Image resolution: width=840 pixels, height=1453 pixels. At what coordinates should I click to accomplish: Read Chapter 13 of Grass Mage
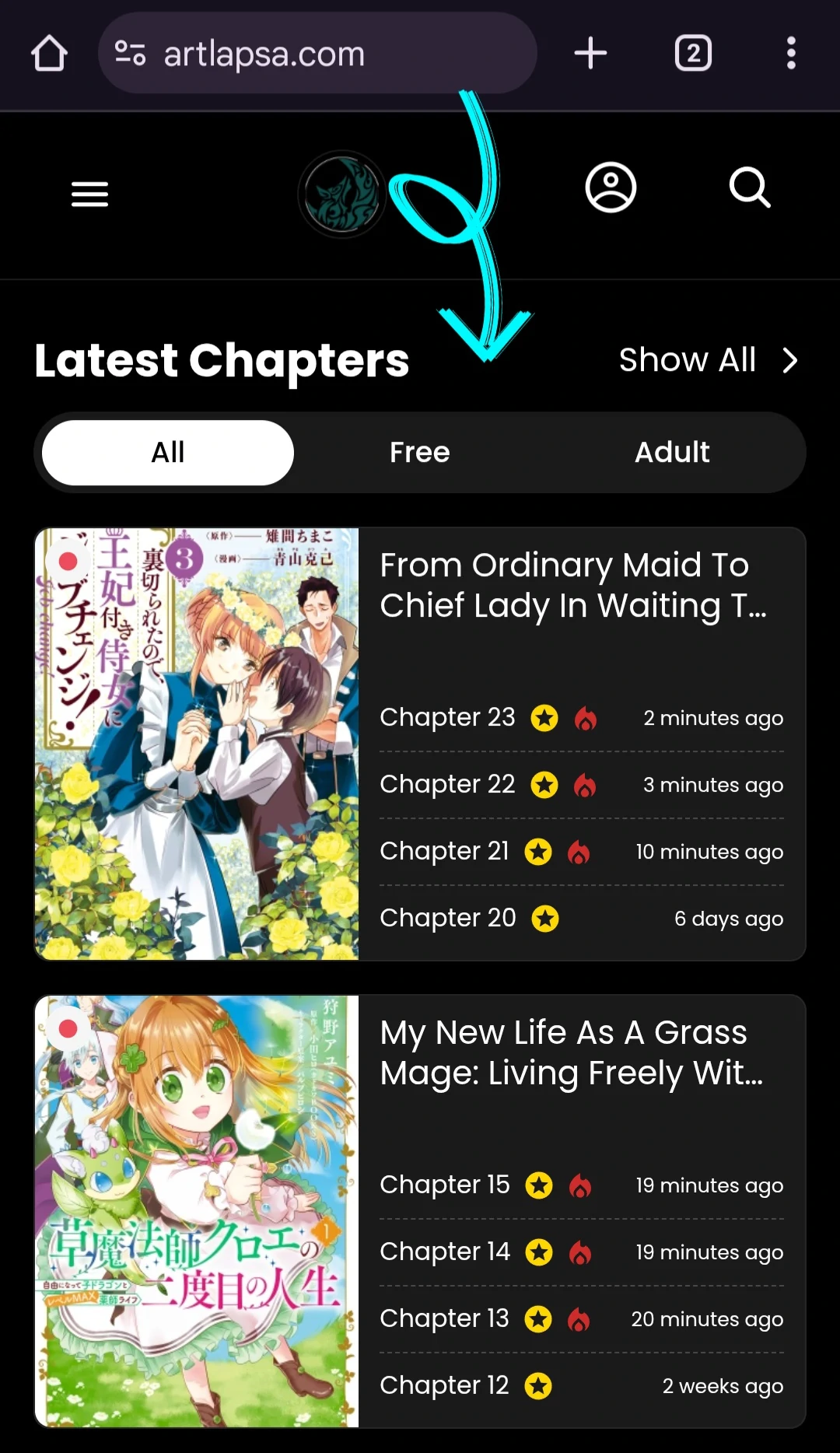tap(444, 1318)
